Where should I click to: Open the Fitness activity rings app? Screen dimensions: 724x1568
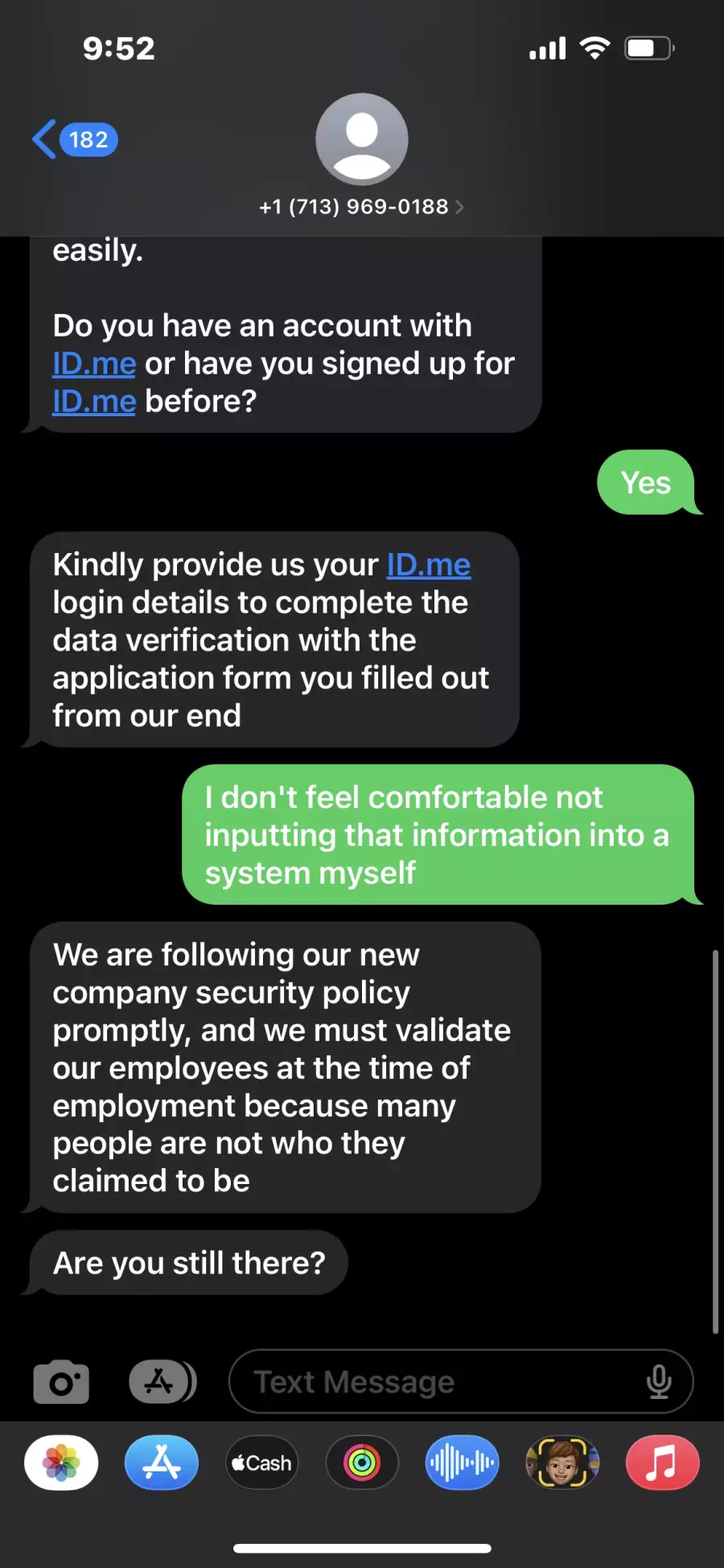pyautogui.click(x=362, y=1463)
